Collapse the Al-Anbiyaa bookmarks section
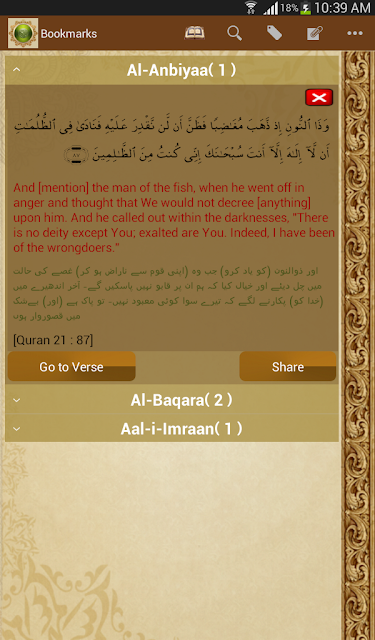The width and height of the screenshot is (375, 640). 172,70
